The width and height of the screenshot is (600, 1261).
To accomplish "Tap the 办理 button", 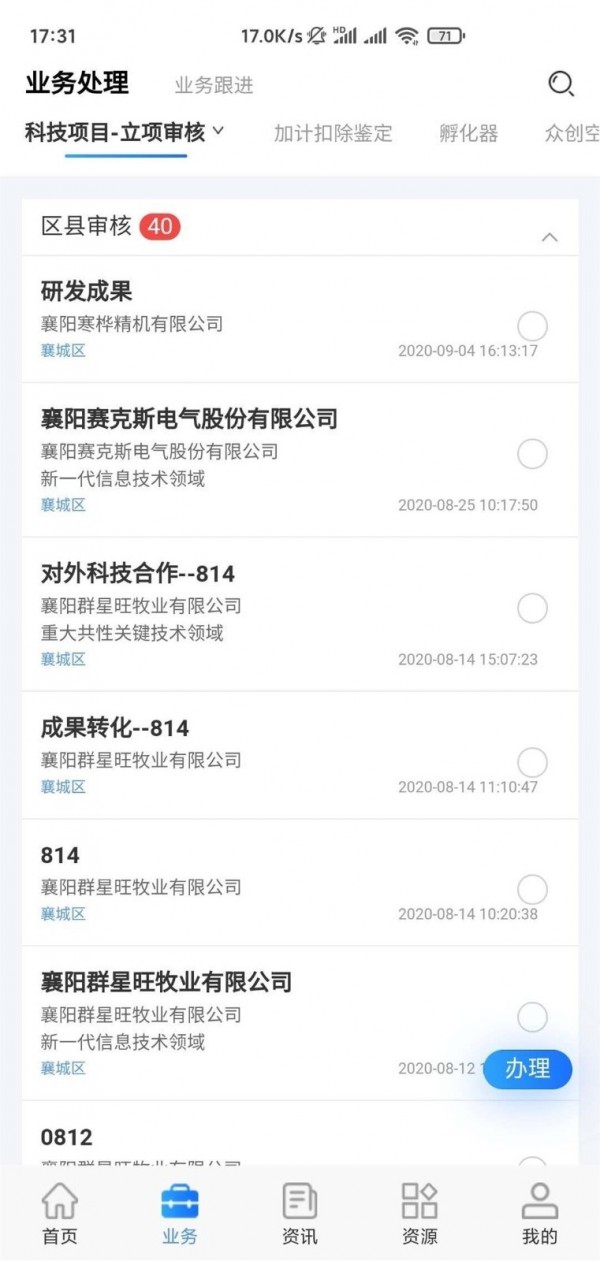I will point(528,1068).
